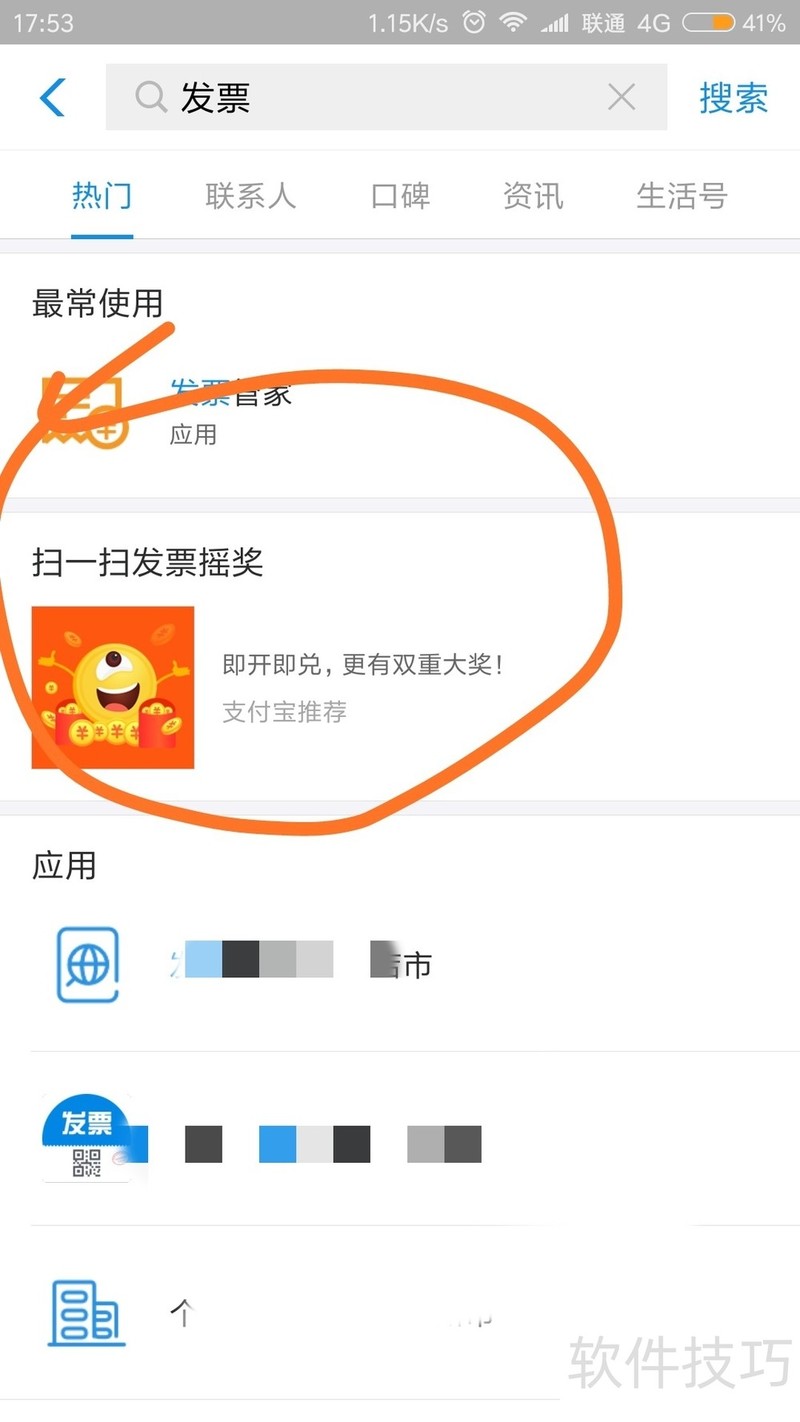Go back with the blue arrow
The image size is (800, 1422).
[52, 98]
